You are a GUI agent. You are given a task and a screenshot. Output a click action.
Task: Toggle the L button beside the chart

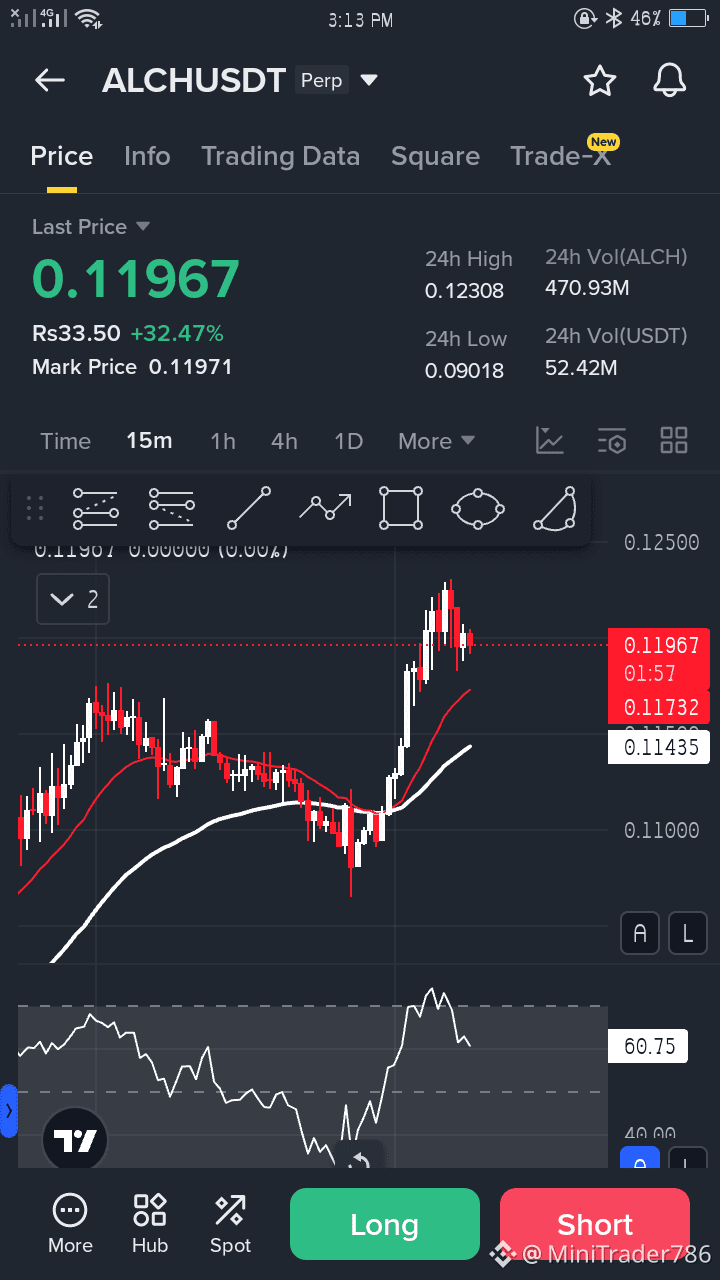pyautogui.click(x=687, y=933)
